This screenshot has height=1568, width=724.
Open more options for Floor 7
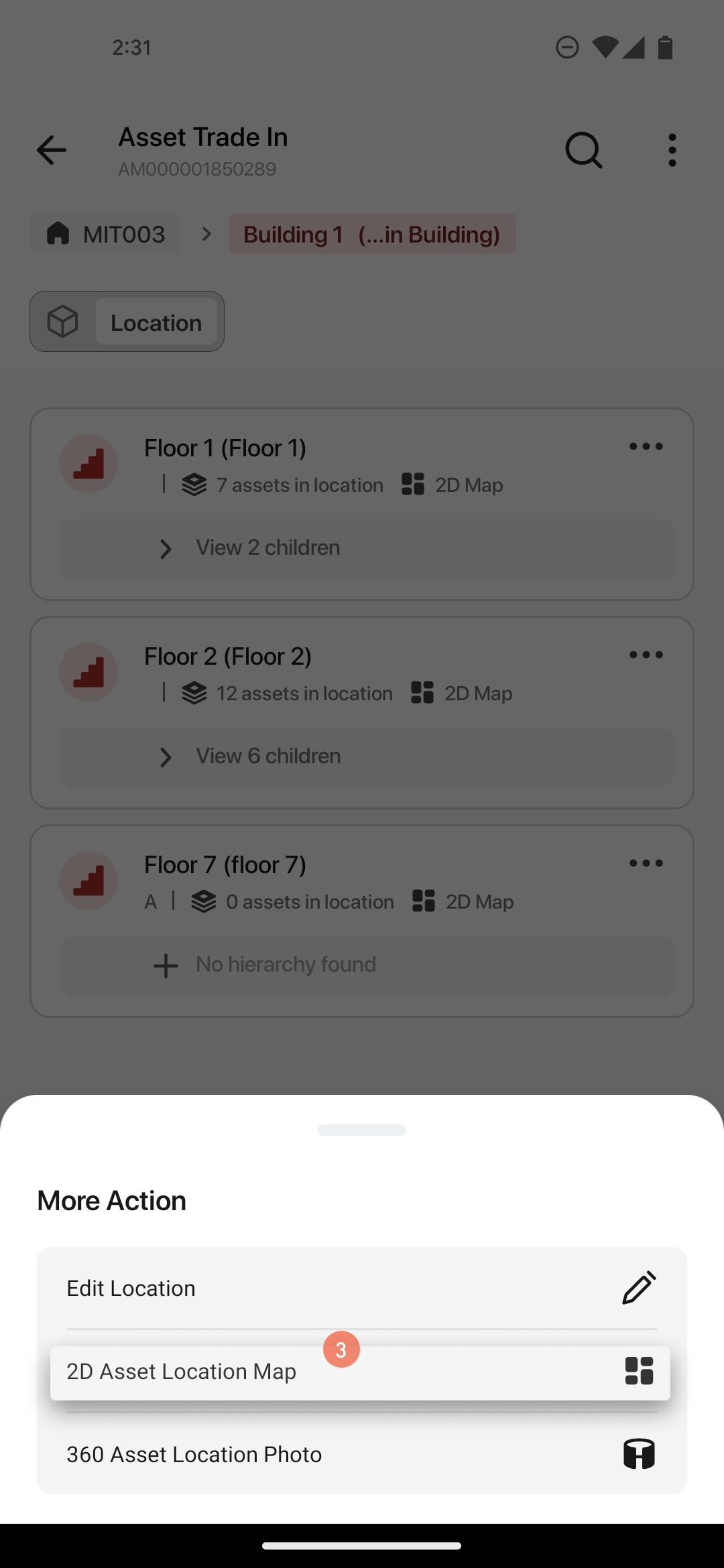[x=646, y=863]
